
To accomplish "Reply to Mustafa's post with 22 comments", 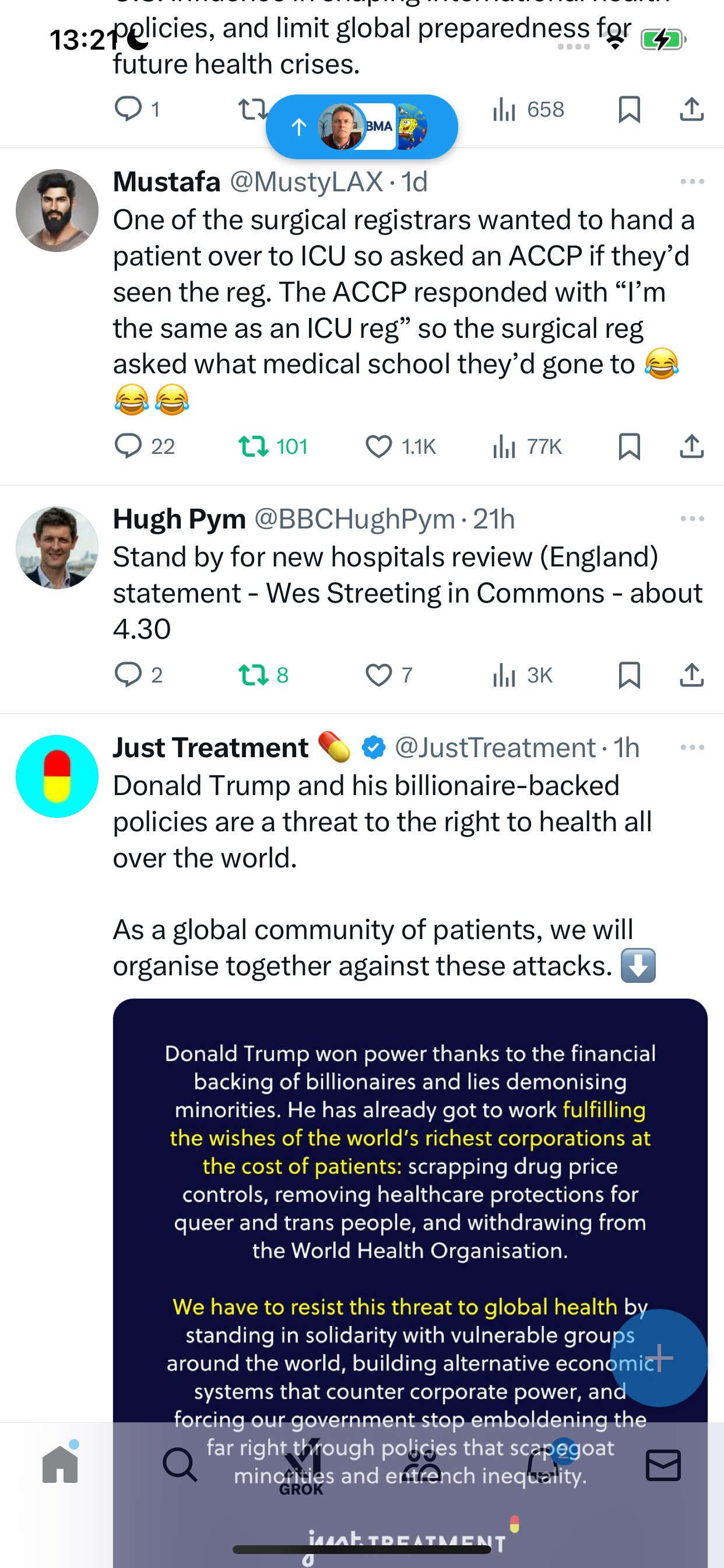I will (145, 447).
